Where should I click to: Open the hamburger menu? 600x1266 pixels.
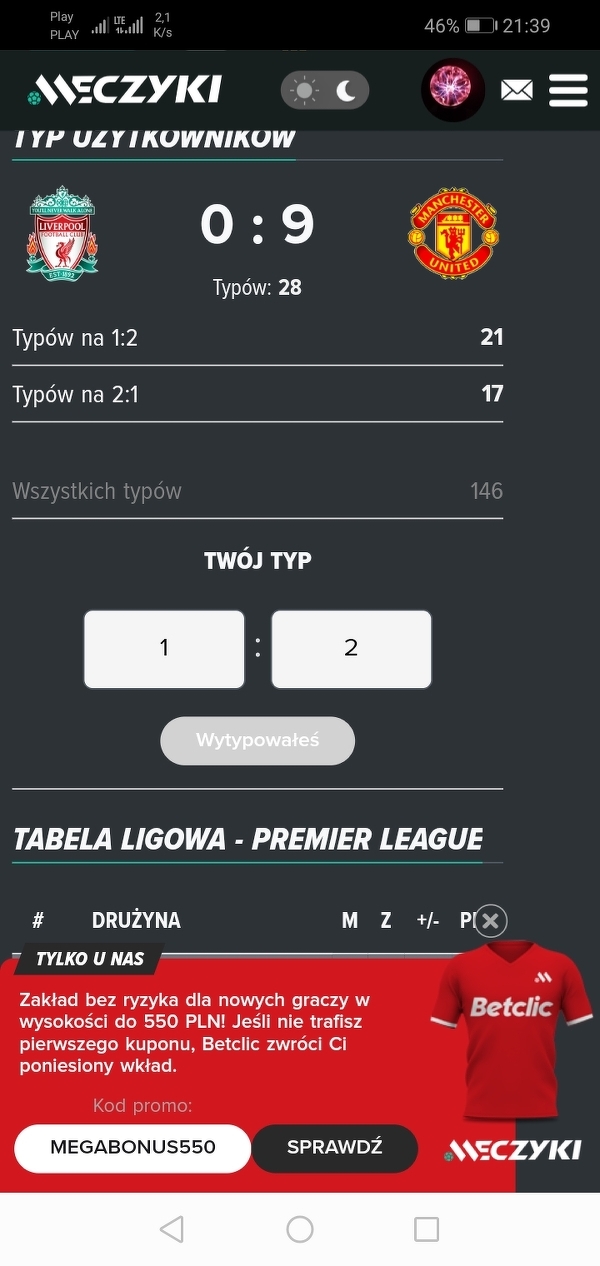[568, 90]
